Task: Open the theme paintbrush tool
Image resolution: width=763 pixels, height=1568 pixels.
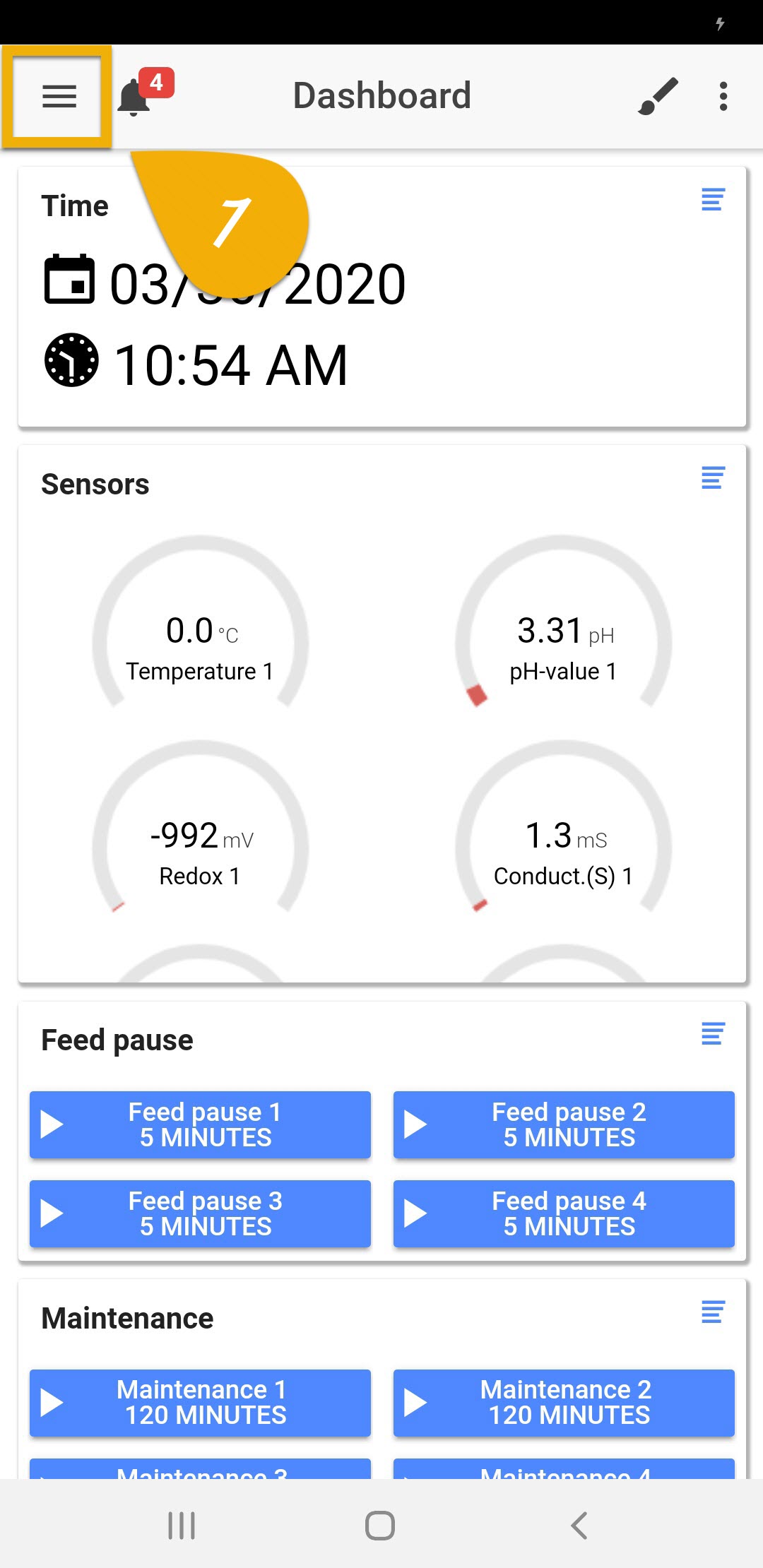Action: (x=658, y=95)
